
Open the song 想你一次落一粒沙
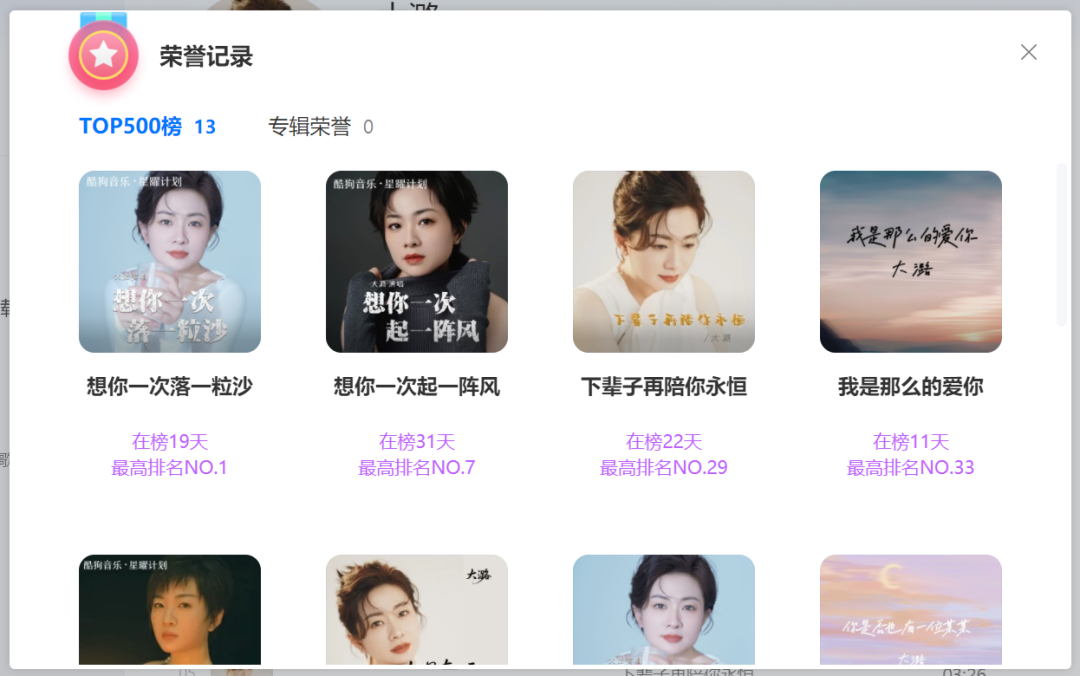coord(170,262)
